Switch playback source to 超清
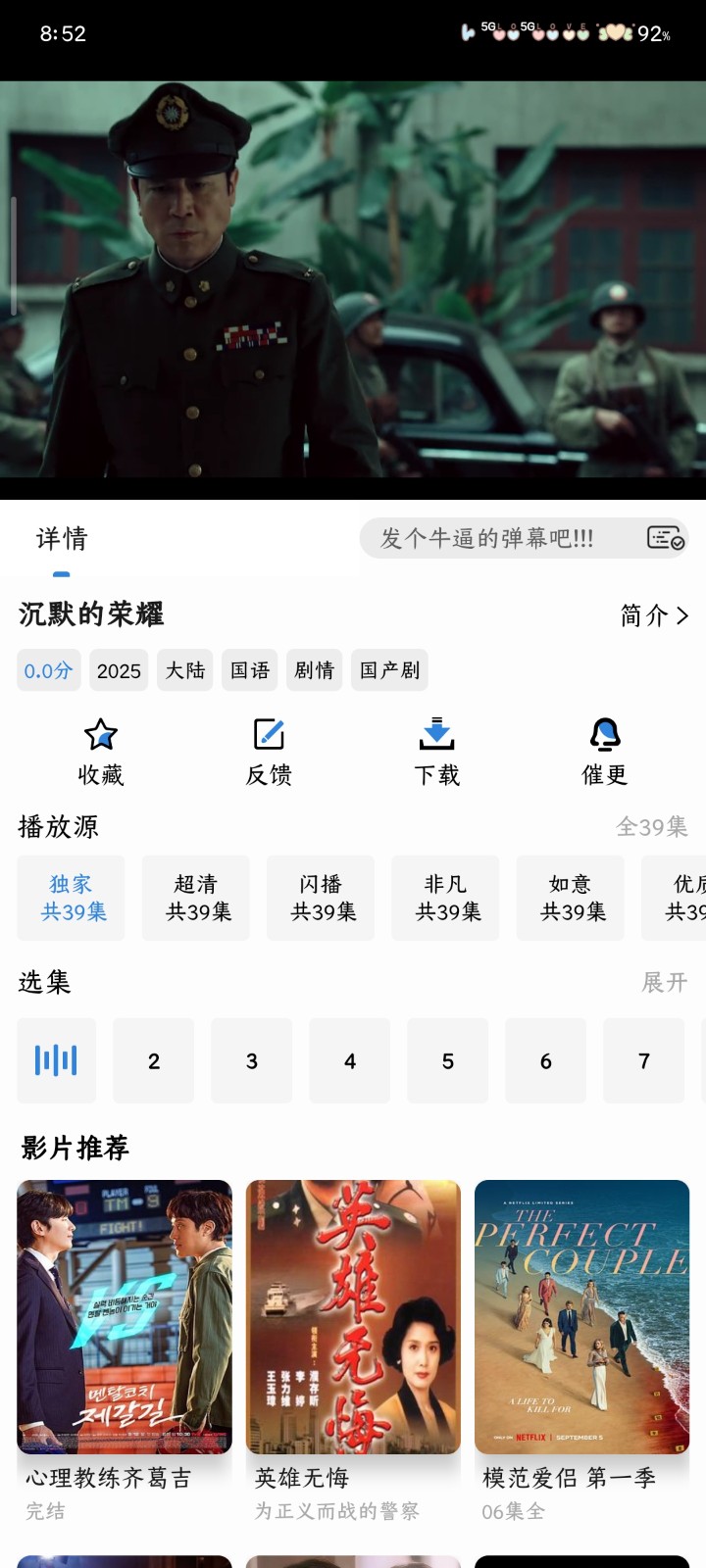 (x=195, y=897)
